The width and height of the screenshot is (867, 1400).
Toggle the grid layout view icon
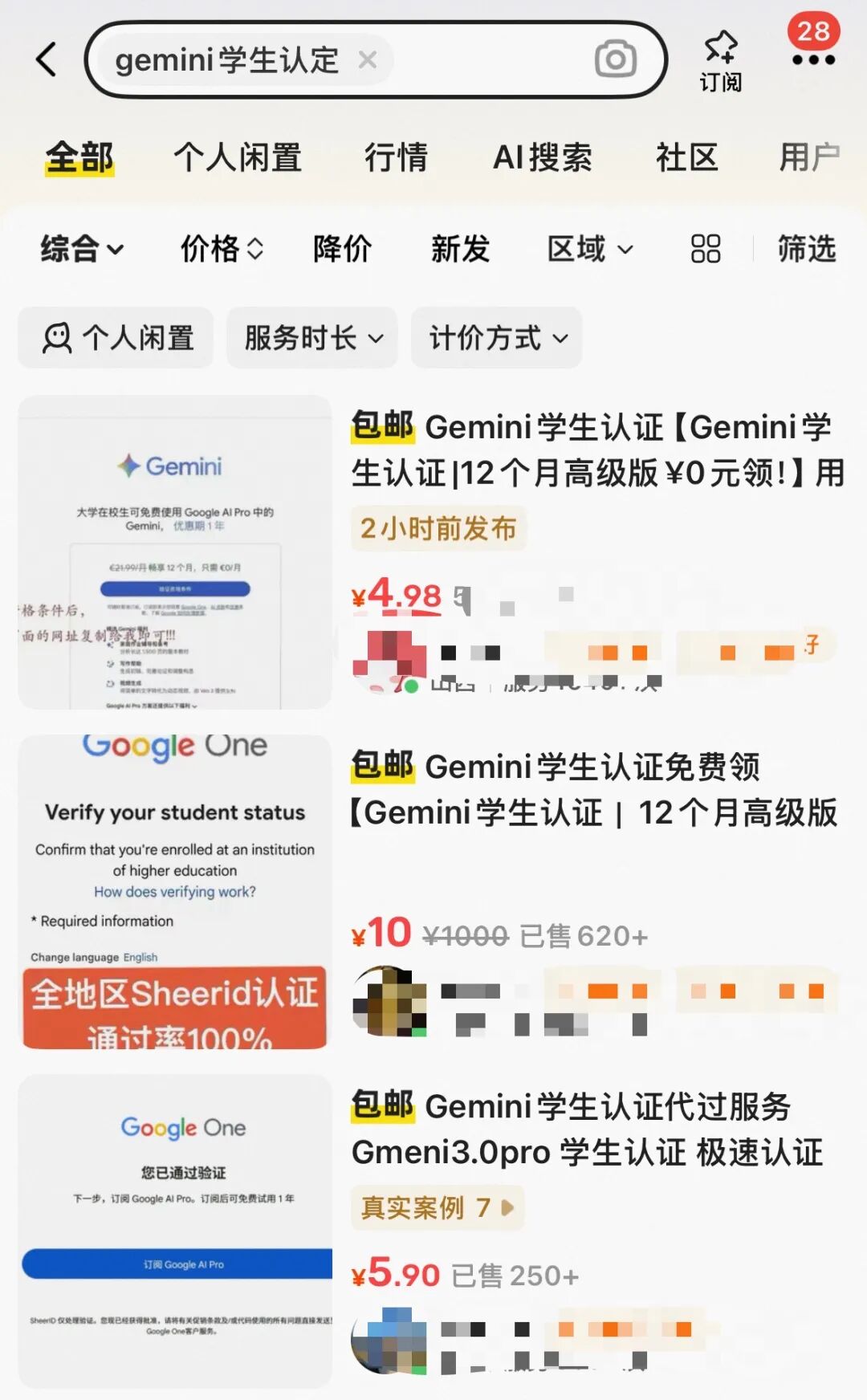(706, 249)
